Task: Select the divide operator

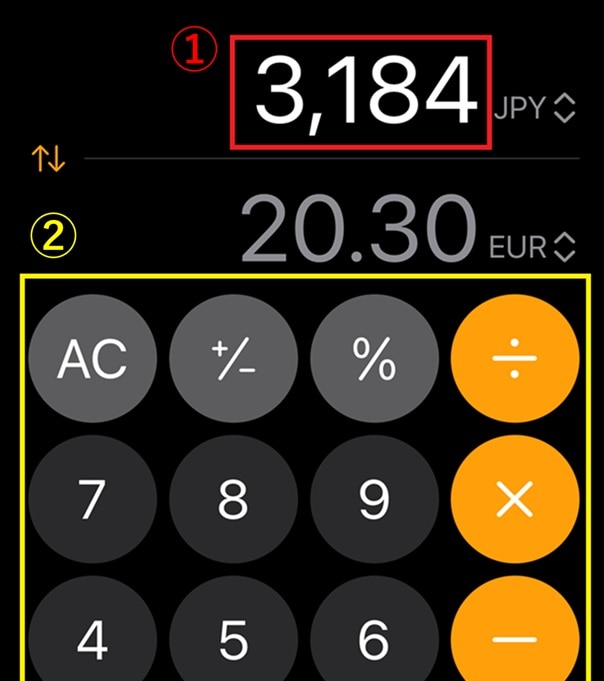Action: point(515,358)
